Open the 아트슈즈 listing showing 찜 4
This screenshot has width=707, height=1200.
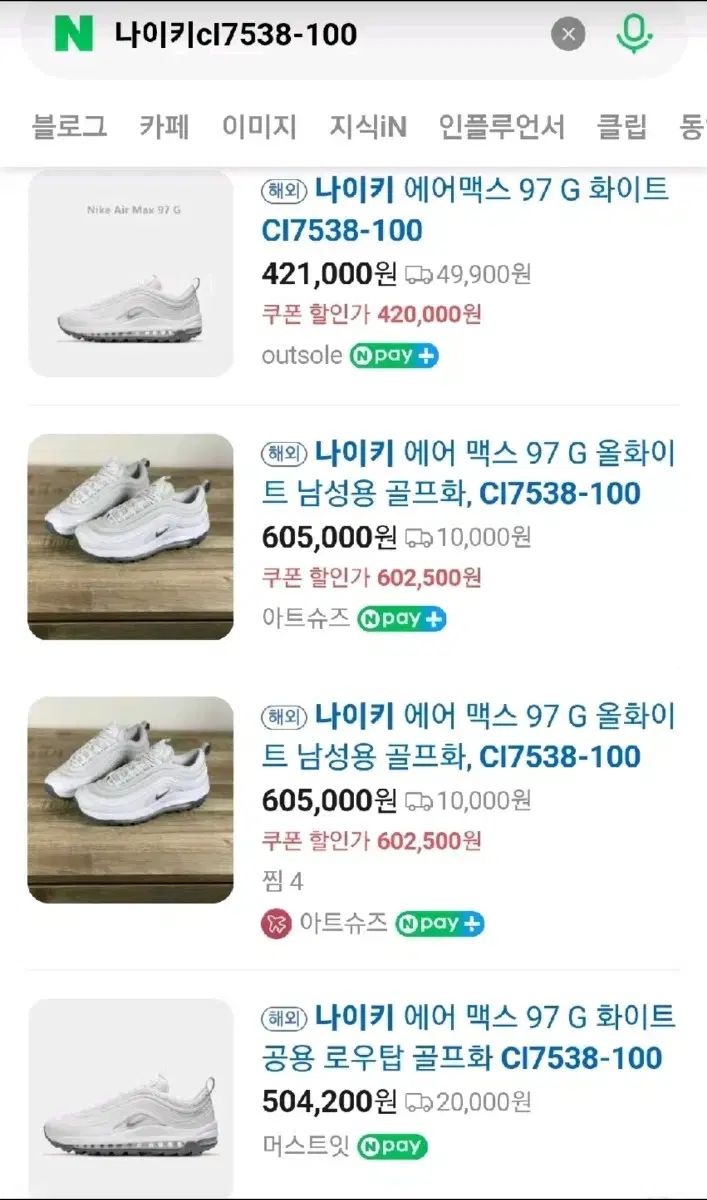tap(468, 736)
